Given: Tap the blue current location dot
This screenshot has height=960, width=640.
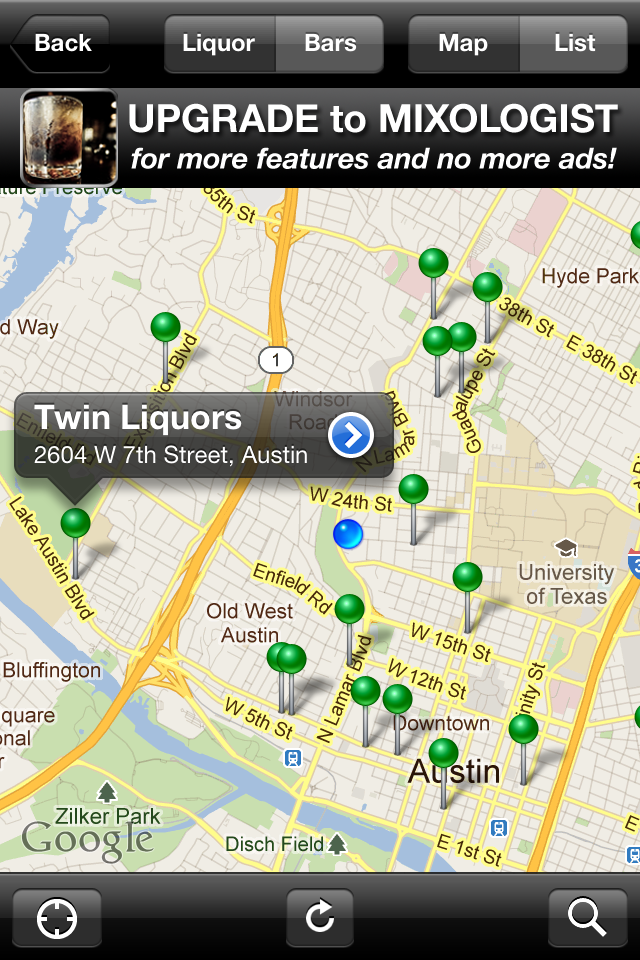Looking at the screenshot, I should click(348, 534).
